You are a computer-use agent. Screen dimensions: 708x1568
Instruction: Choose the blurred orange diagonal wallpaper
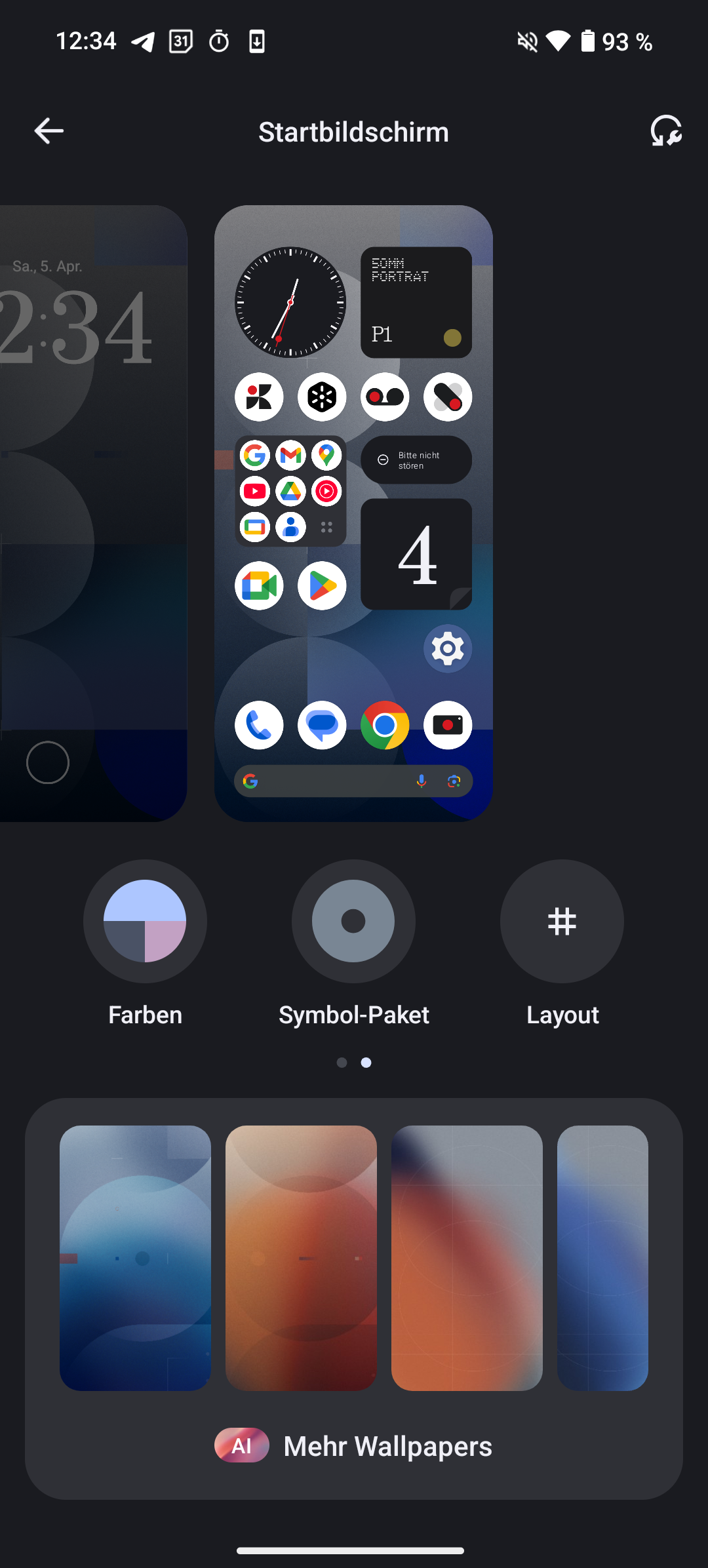pyautogui.click(x=467, y=1258)
